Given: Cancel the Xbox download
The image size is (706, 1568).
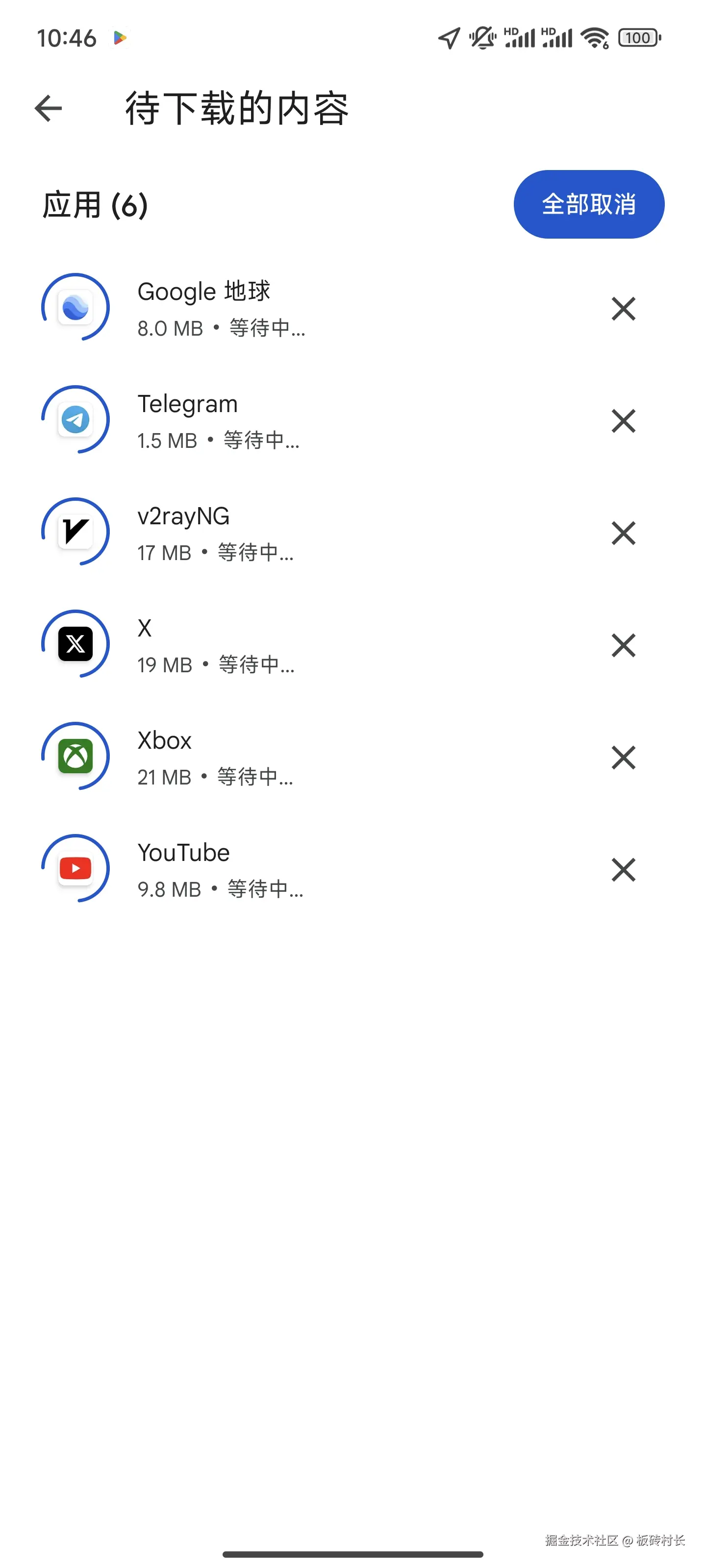Looking at the screenshot, I should [x=623, y=757].
